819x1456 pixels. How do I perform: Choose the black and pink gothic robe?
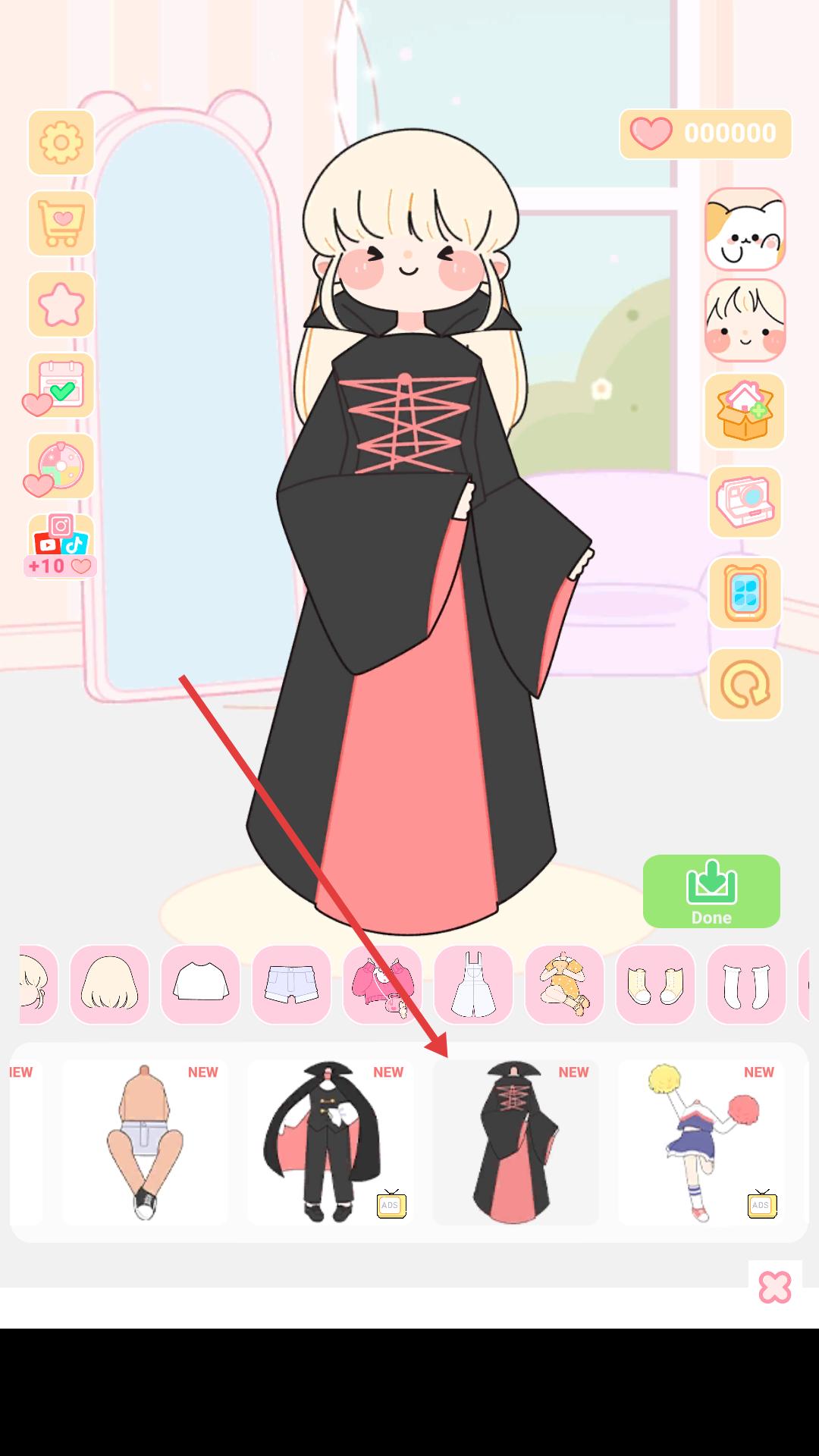[516, 1142]
